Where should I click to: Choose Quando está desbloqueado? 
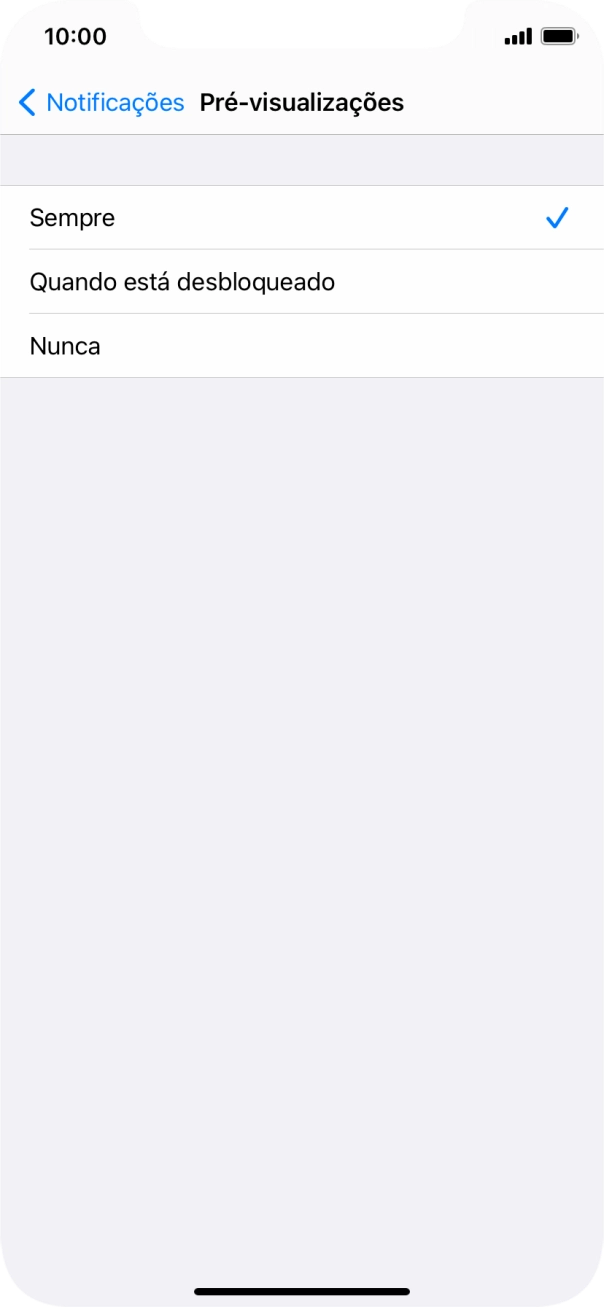[302, 282]
